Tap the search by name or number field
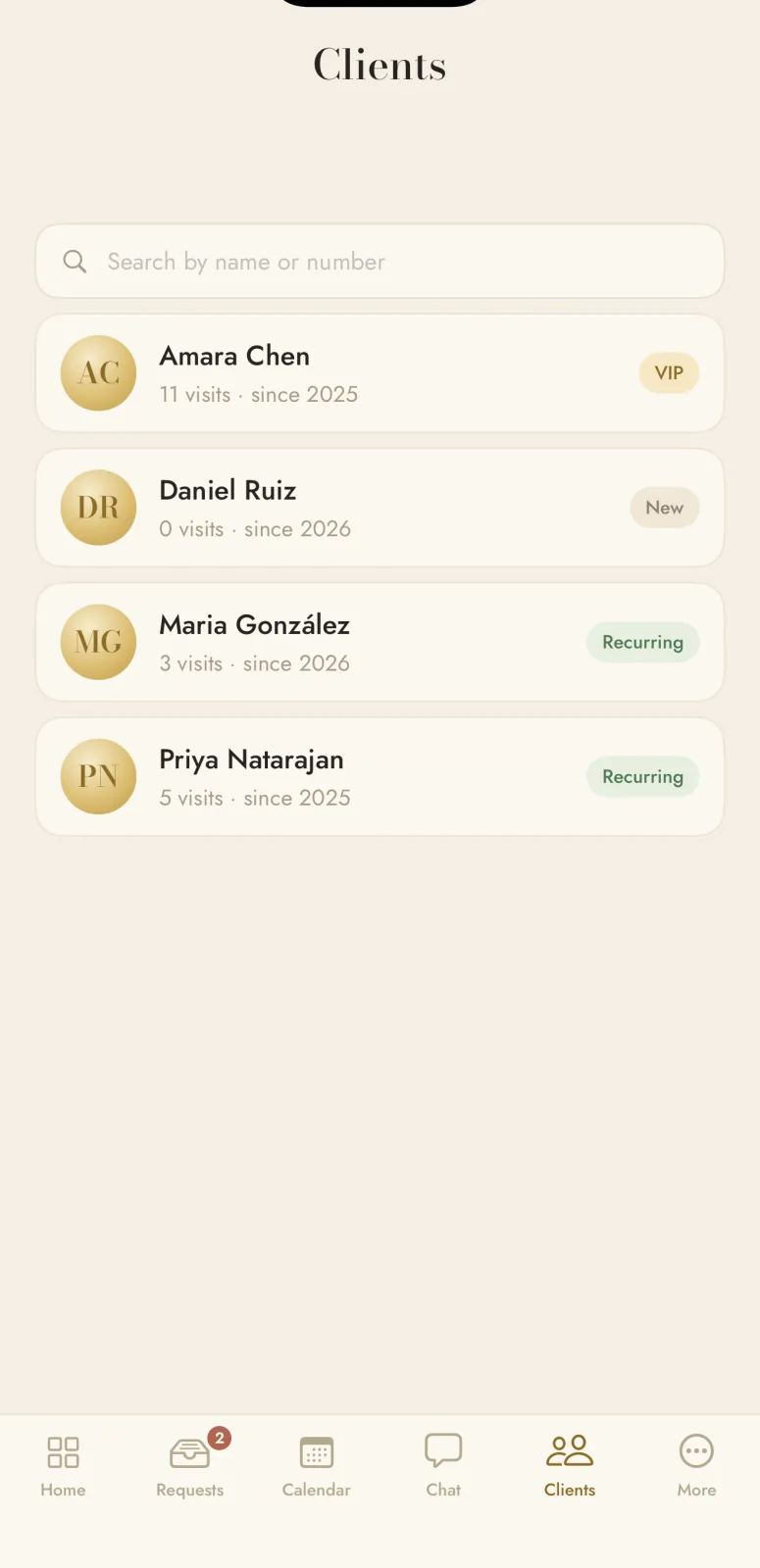760x1568 pixels. pos(380,261)
